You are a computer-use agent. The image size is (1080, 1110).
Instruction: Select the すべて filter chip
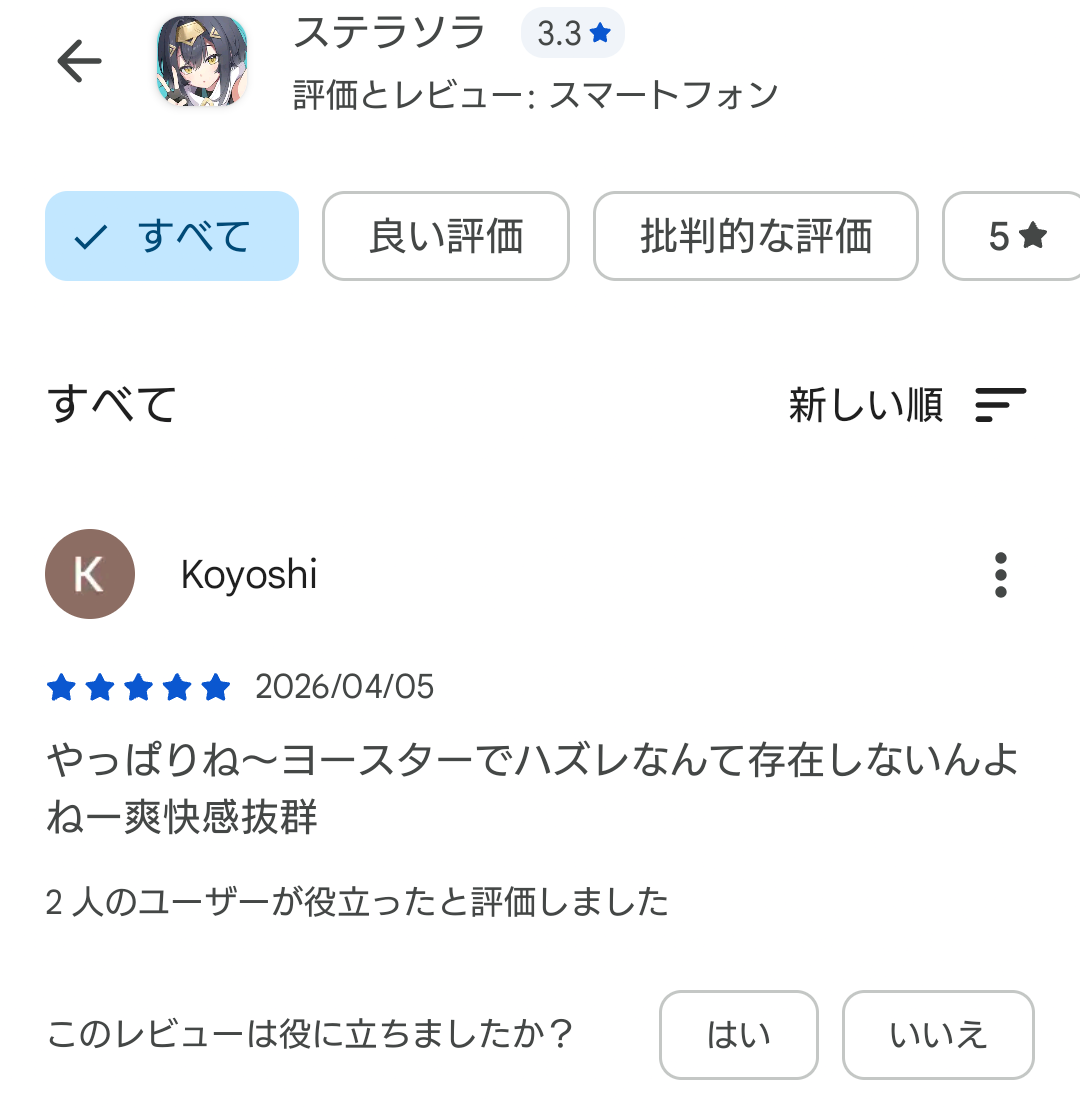[x=172, y=237]
